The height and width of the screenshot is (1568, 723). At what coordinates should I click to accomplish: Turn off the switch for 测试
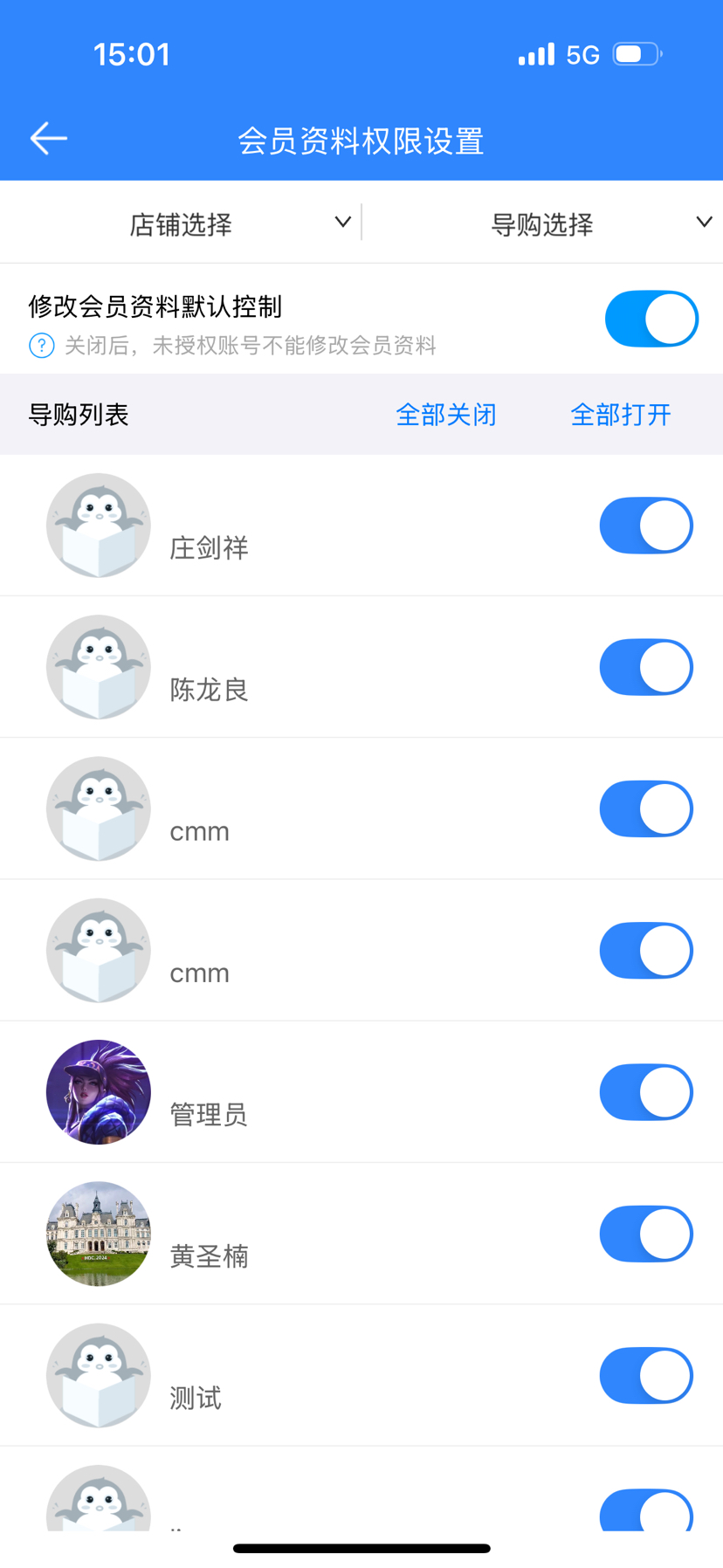tap(646, 1375)
